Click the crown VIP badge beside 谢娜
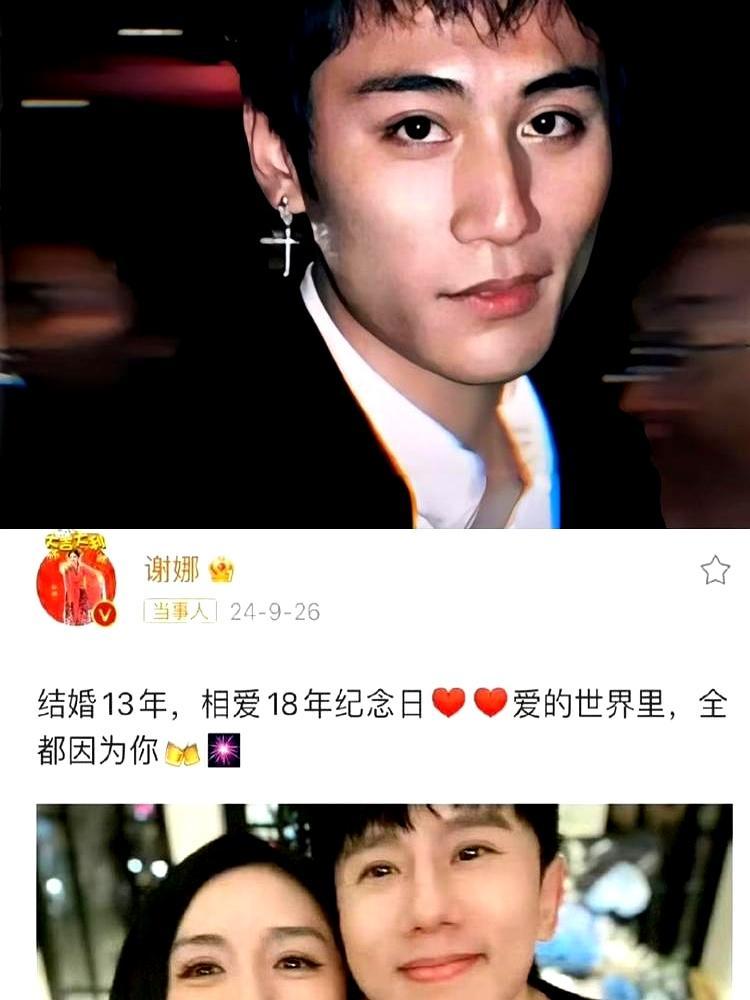Viewport: 750px width, 1000px height. [219, 566]
